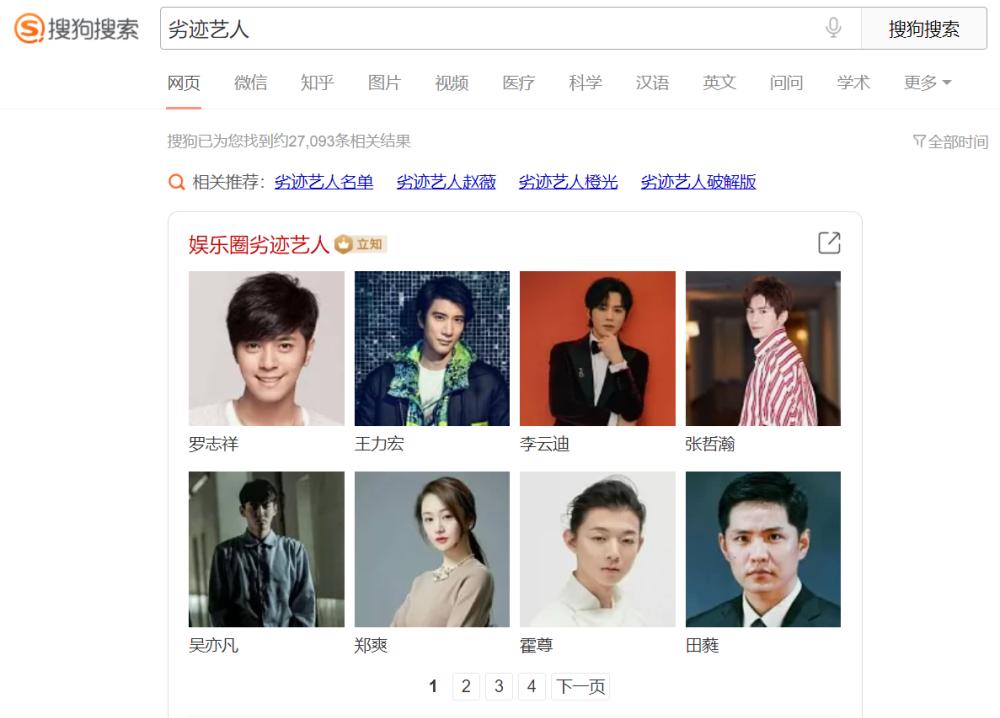Open the card in a new window icon
Screen dimensions: 1000x718
pos(829,243)
